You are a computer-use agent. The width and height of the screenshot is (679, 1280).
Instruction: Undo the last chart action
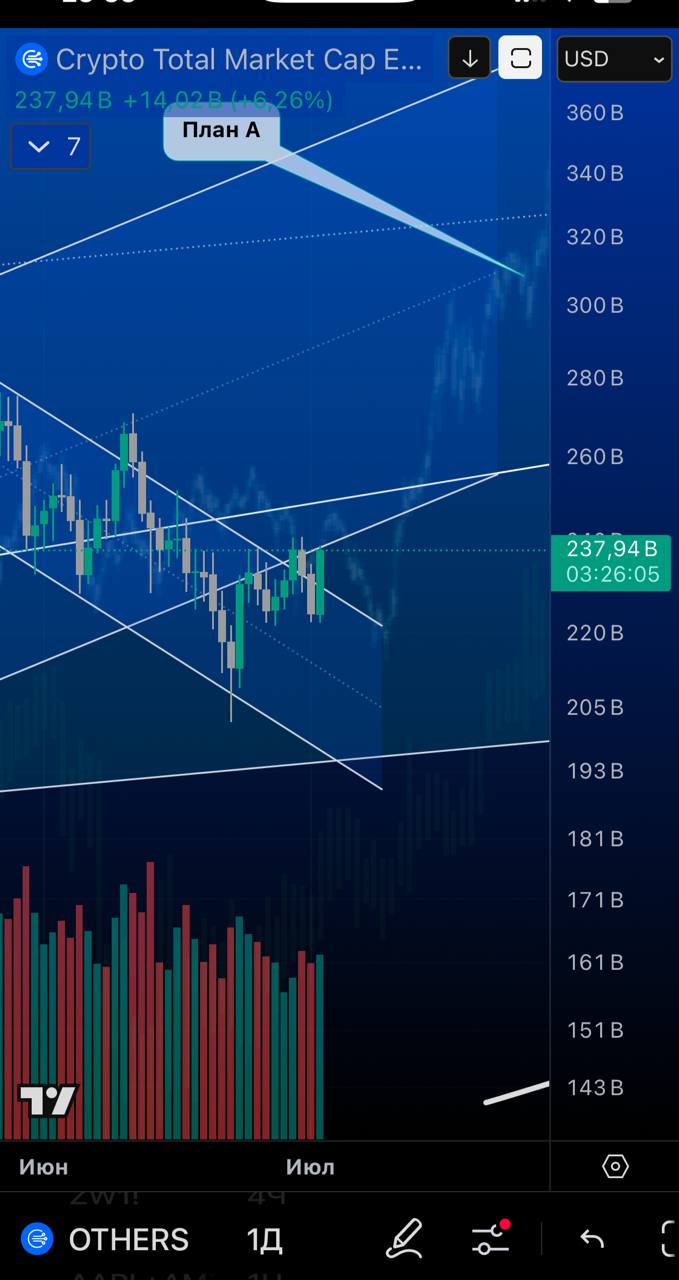click(592, 1240)
